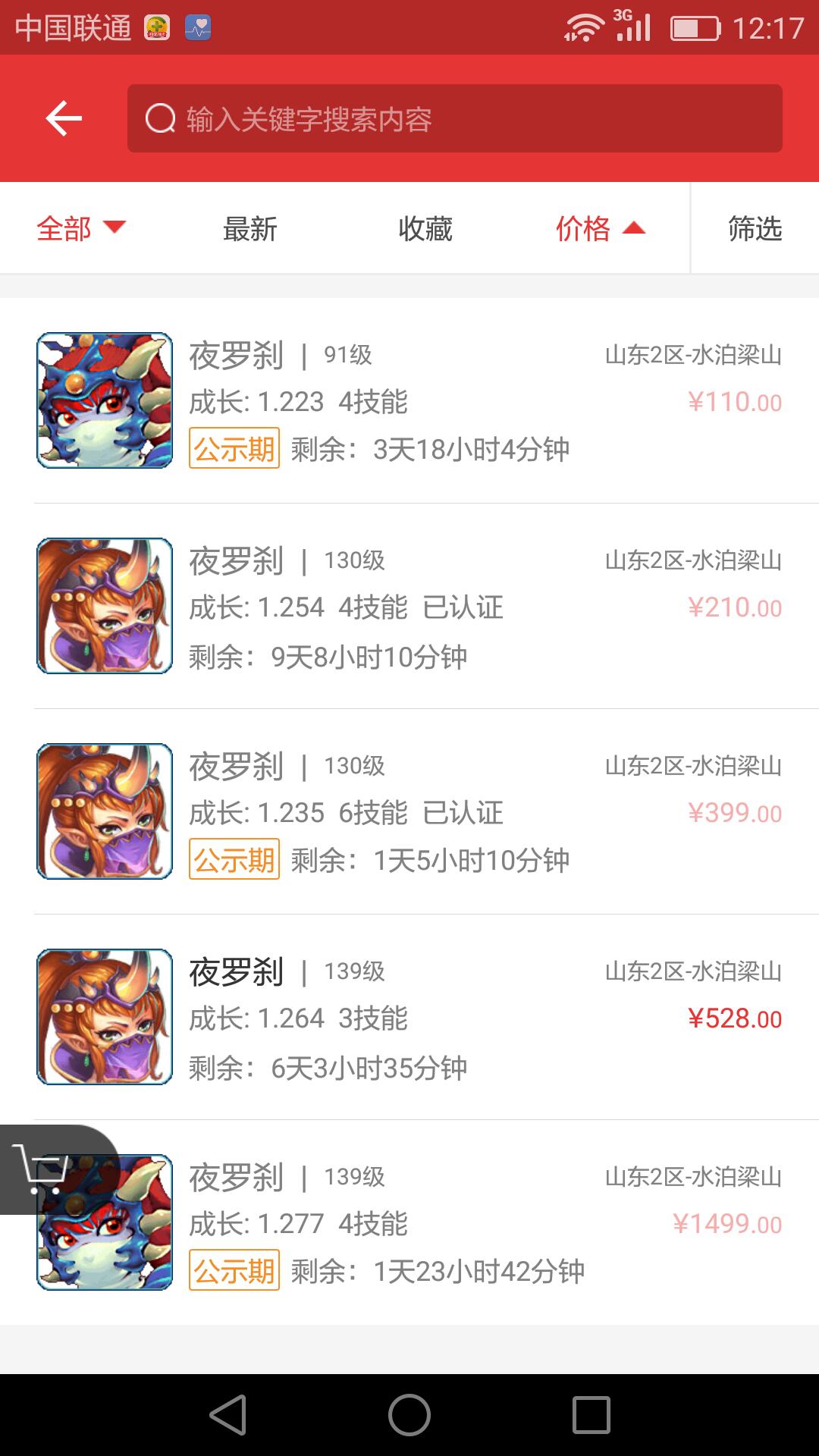Expand the 全部 category dropdown

(x=80, y=228)
